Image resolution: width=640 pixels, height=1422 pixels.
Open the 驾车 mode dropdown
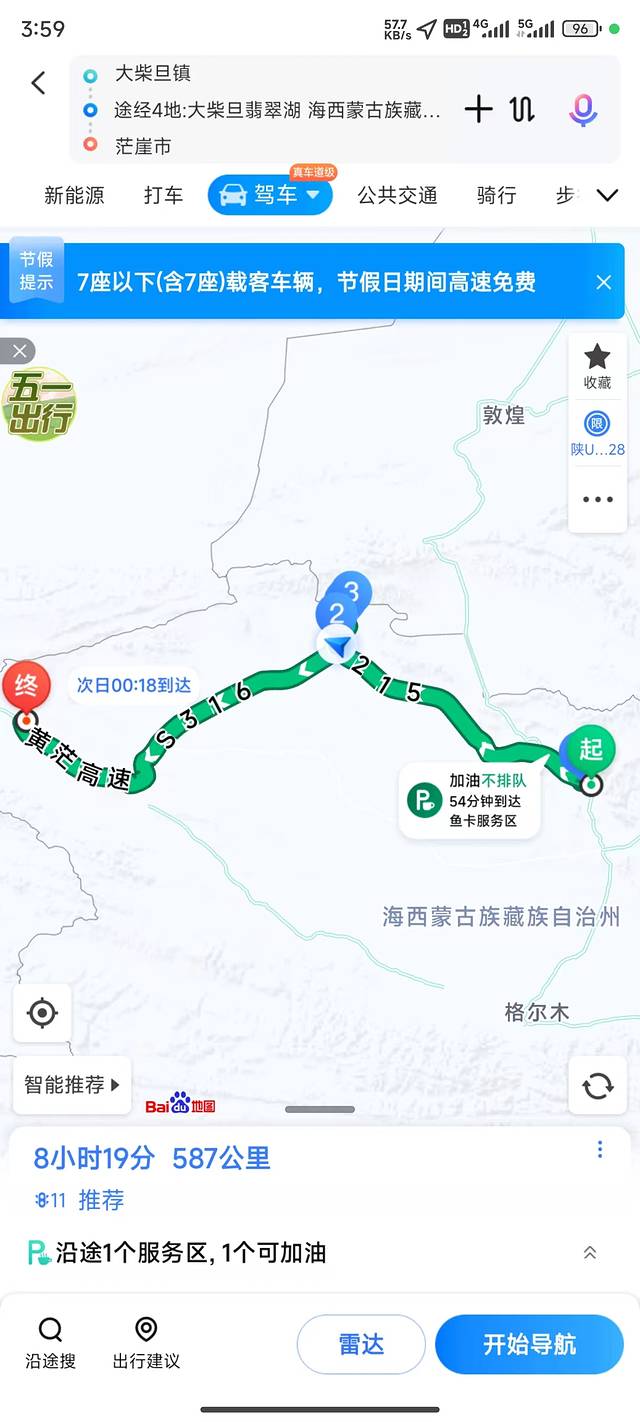[270, 195]
